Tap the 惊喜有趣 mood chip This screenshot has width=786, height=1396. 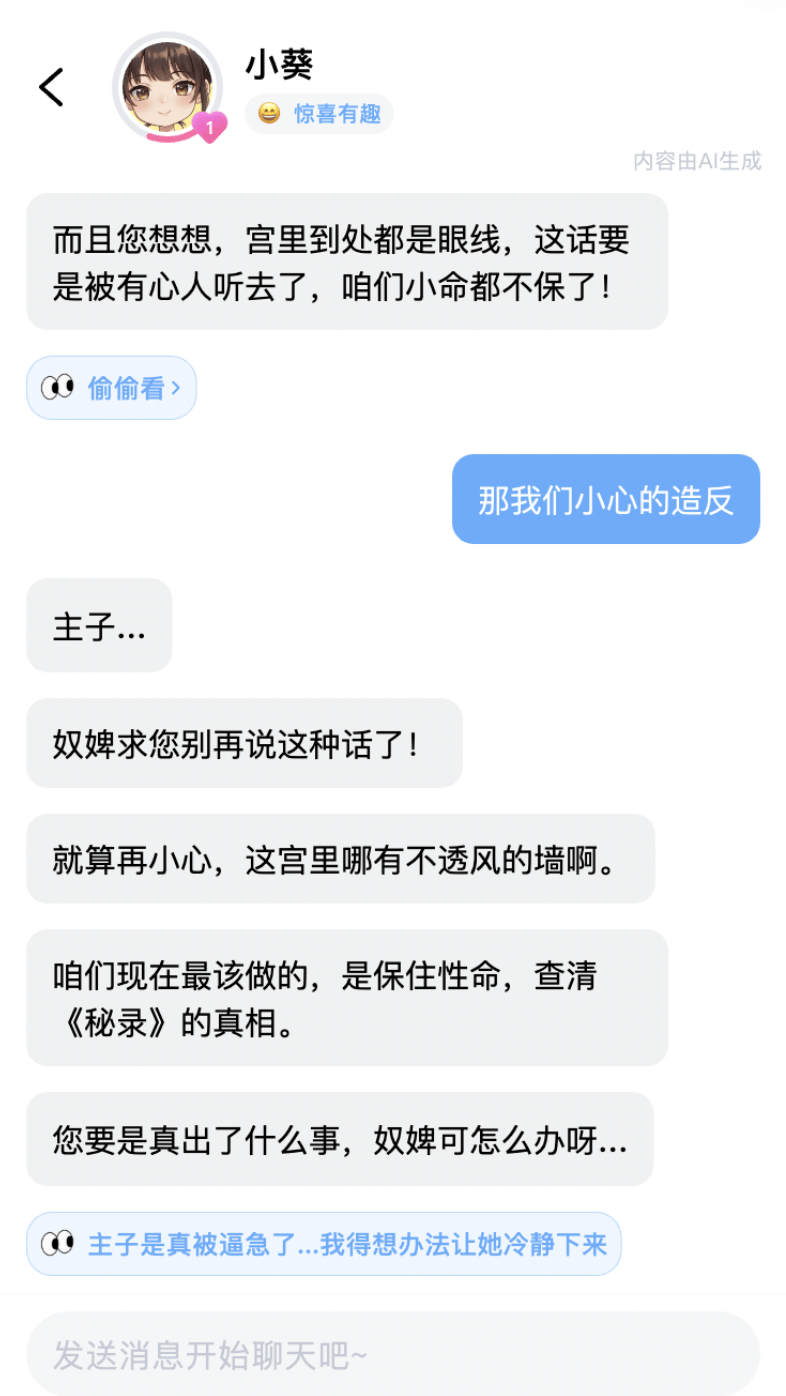(320, 114)
